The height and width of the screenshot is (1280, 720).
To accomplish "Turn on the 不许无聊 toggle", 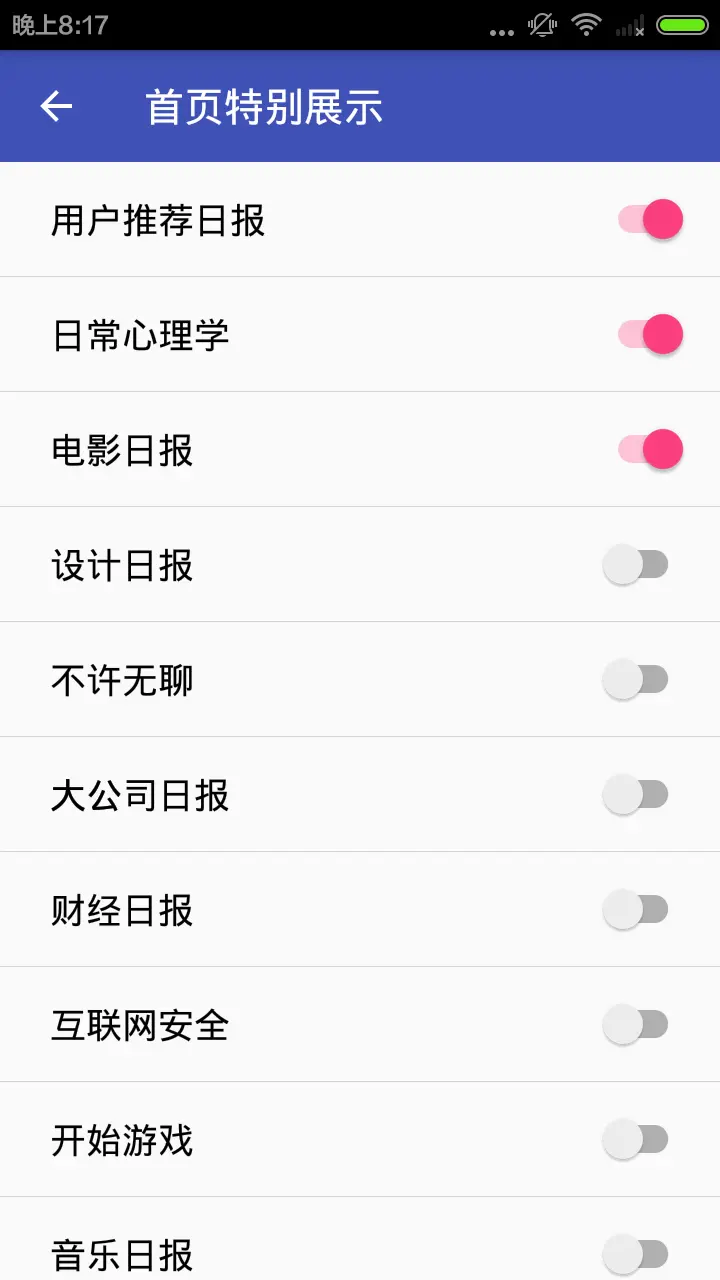I will point(636,680).
